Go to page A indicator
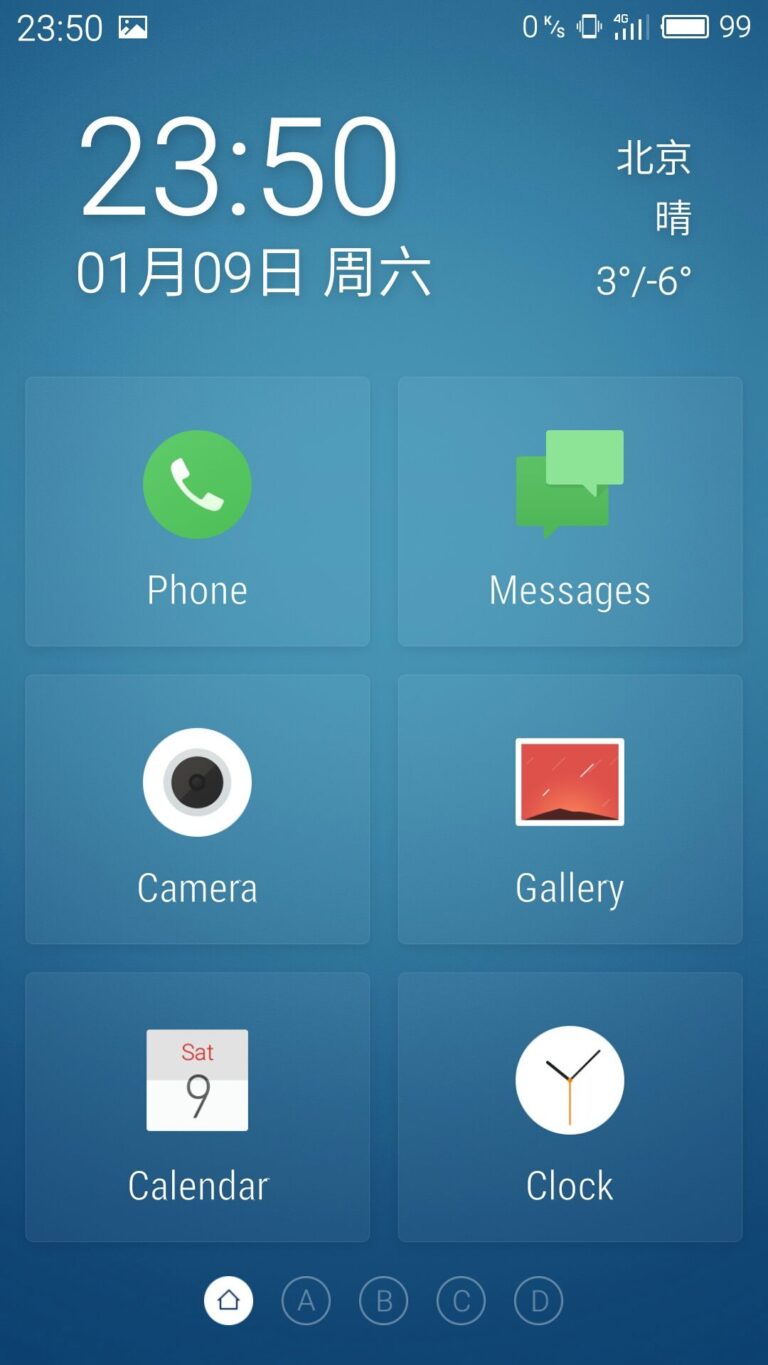Image resolution: width=768 pixels, height=1365 pixels. pyautogui.click(x=306, y=1301)
